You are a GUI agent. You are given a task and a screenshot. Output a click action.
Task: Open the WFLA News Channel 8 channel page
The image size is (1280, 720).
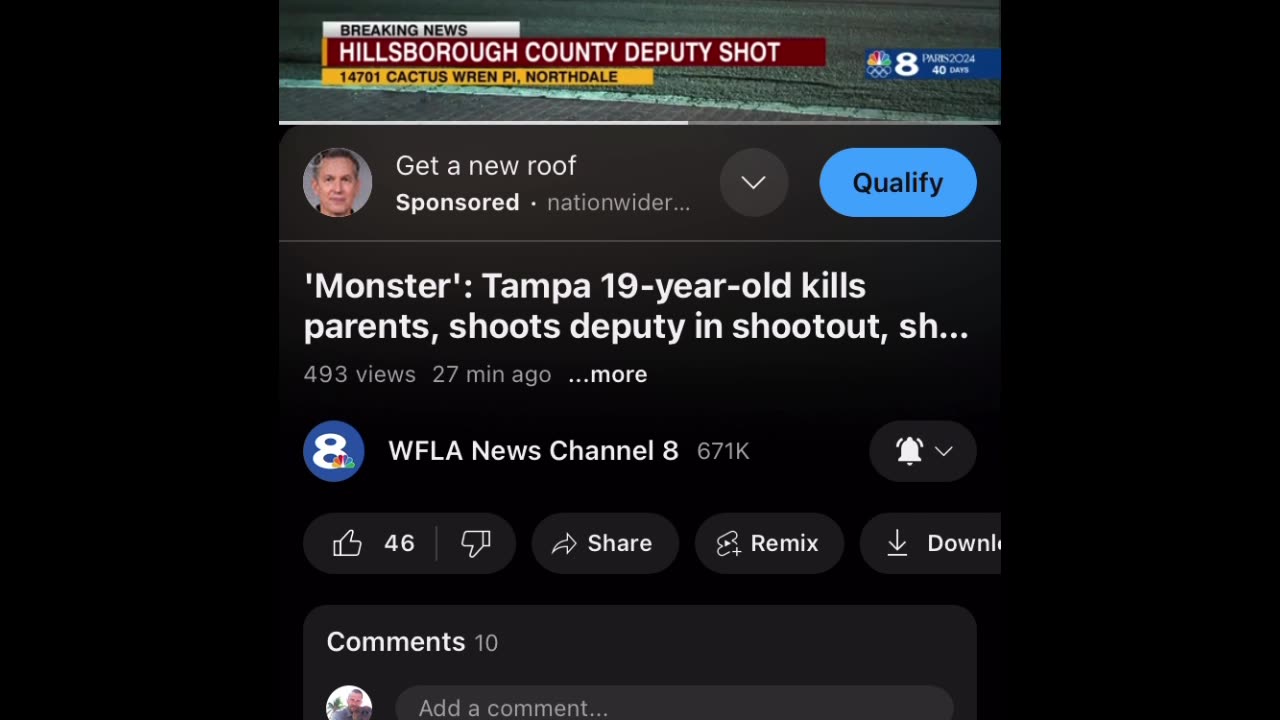533,451
